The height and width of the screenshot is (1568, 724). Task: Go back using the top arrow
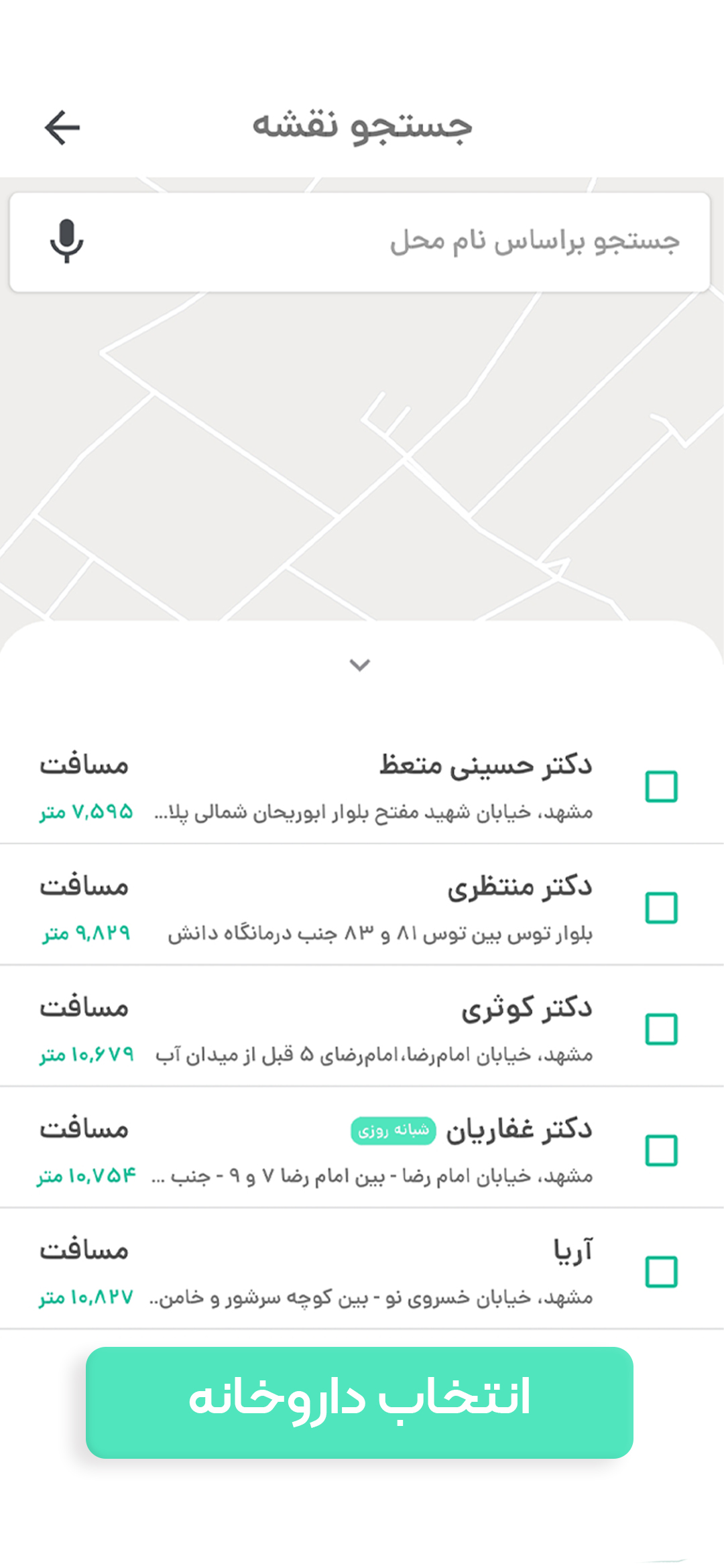coord(62,127)
